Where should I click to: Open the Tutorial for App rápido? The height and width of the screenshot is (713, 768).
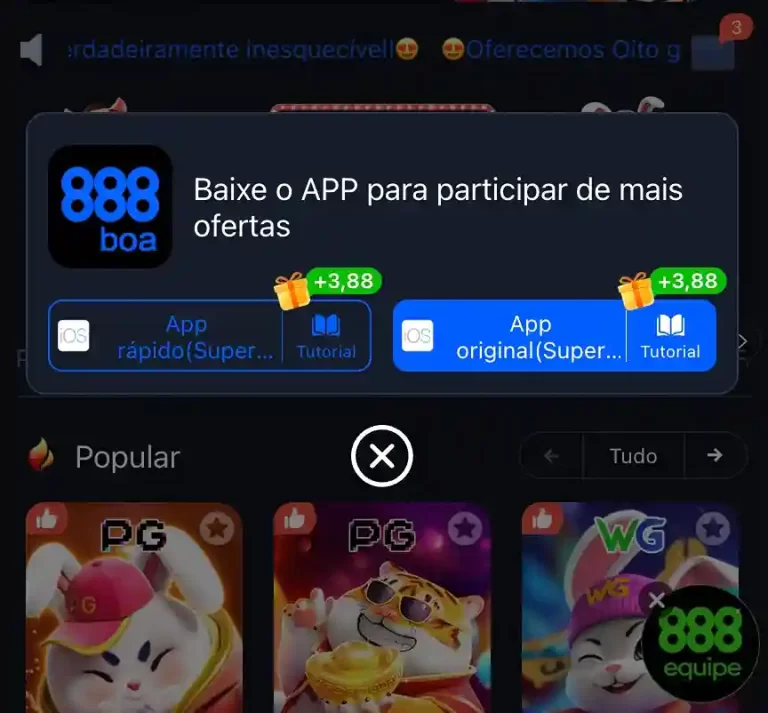326,337
